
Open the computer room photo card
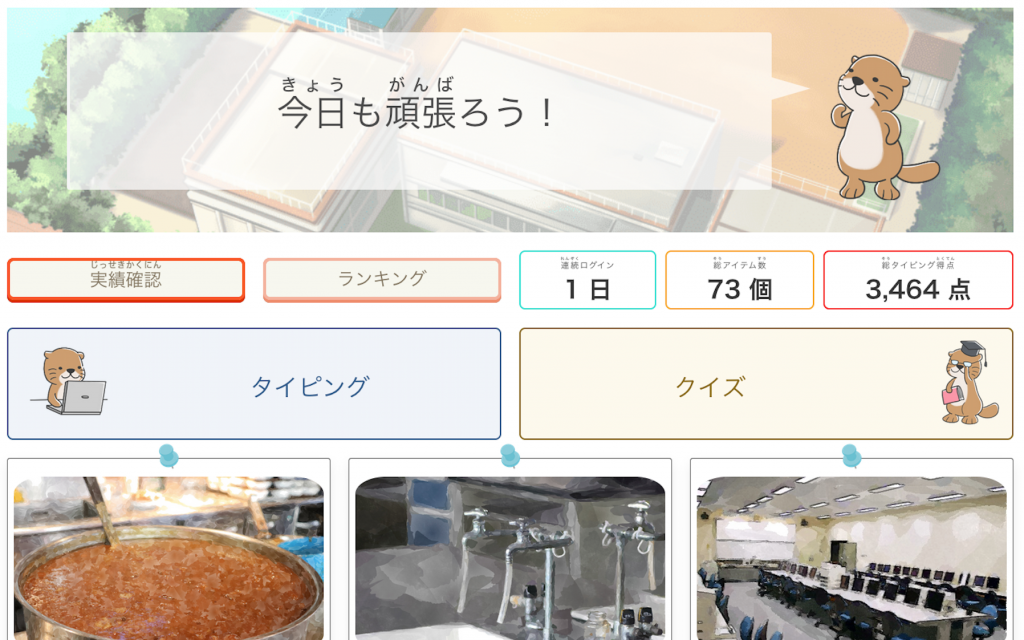[852, 550]
